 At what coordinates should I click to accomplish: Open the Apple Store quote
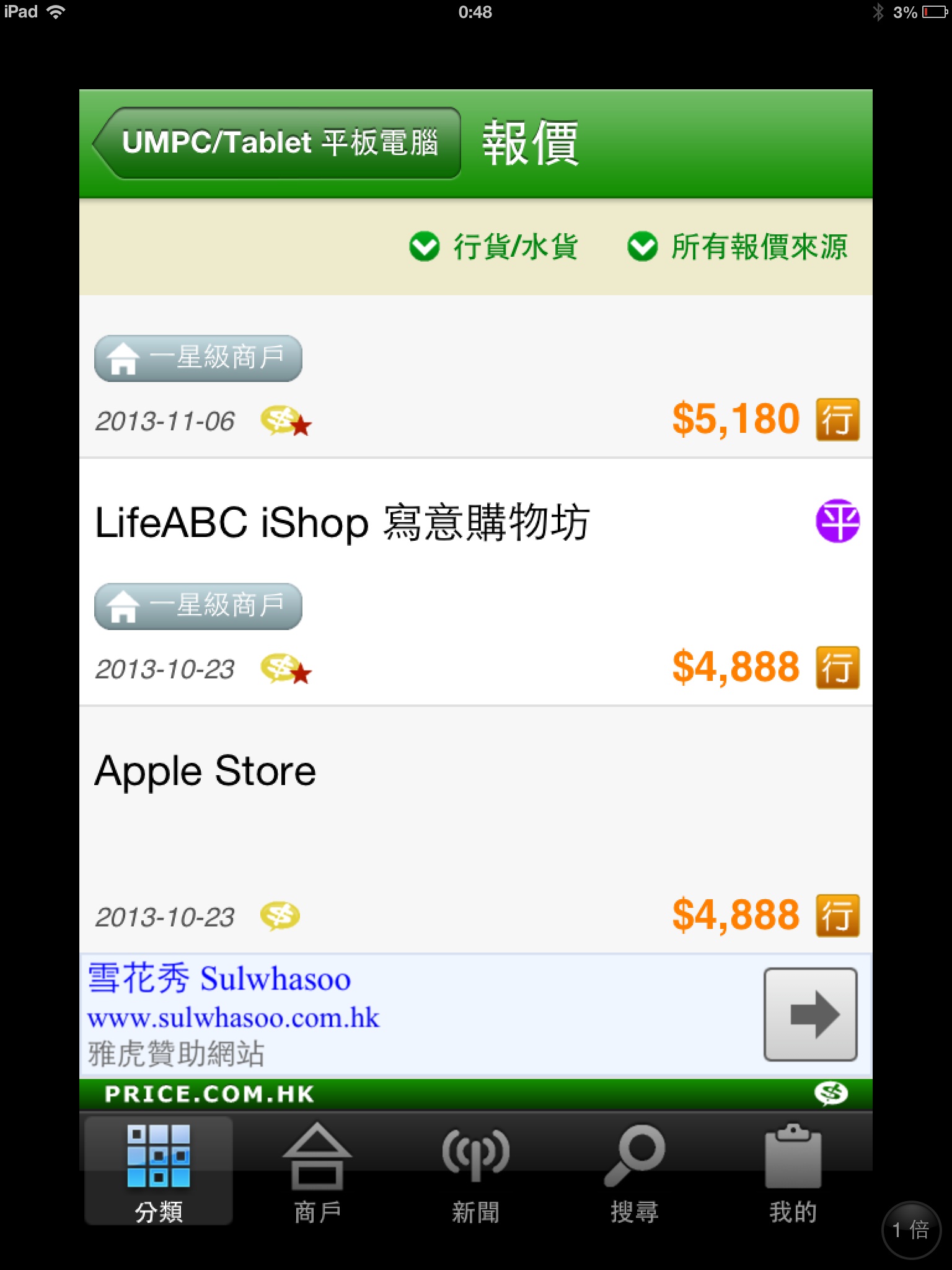click(475, 831)
